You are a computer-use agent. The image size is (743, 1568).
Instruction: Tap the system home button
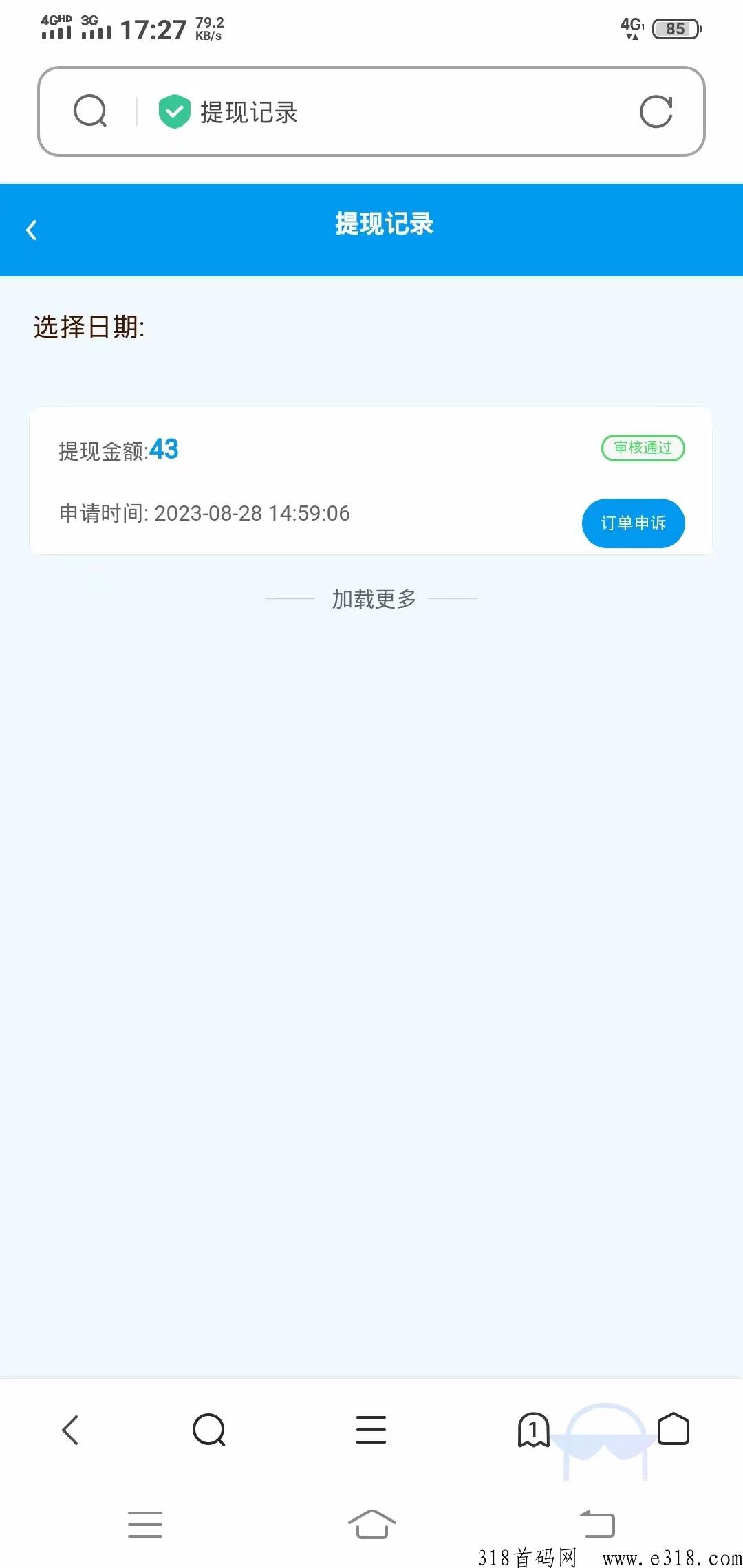pyautogui.click(x=371, y=1524)
